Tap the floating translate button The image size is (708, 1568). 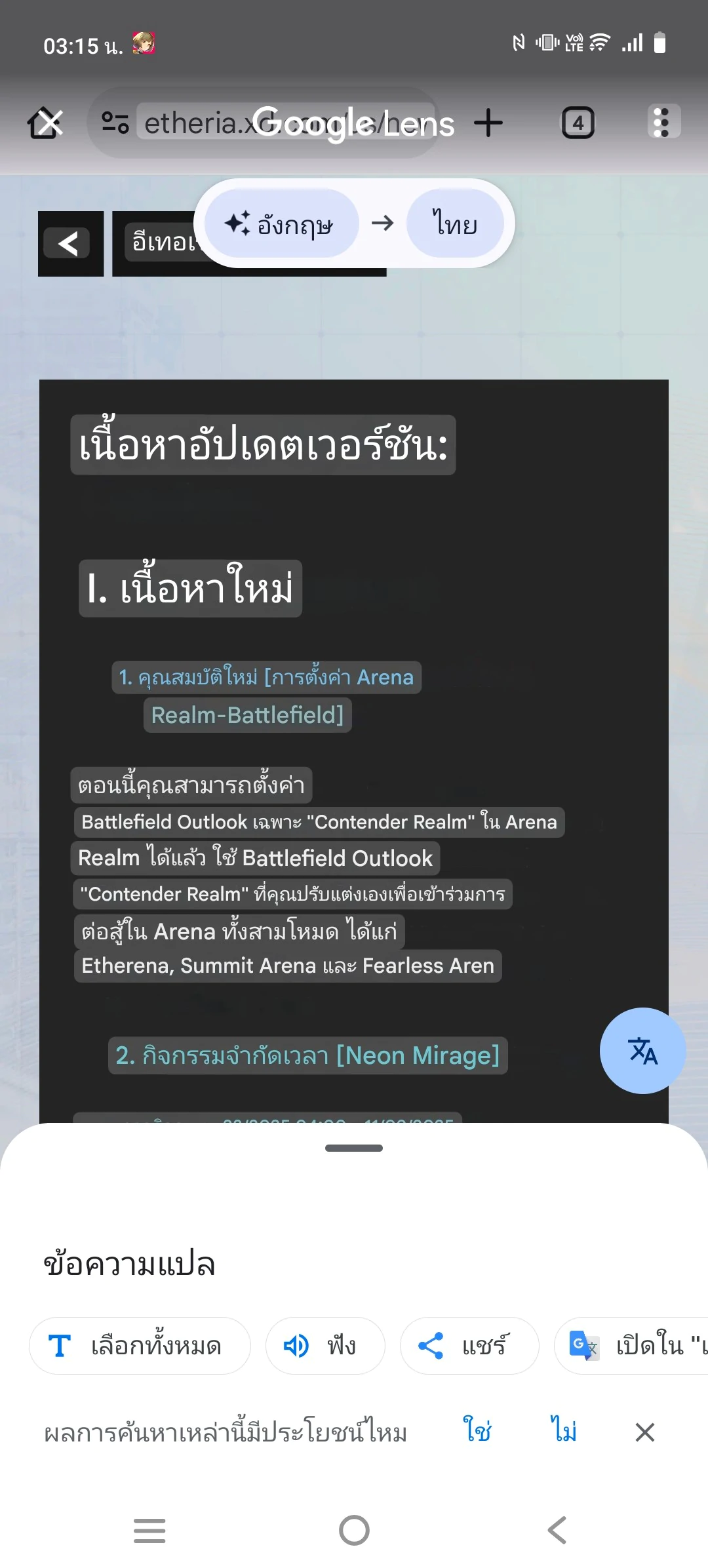pos(642,1050)
